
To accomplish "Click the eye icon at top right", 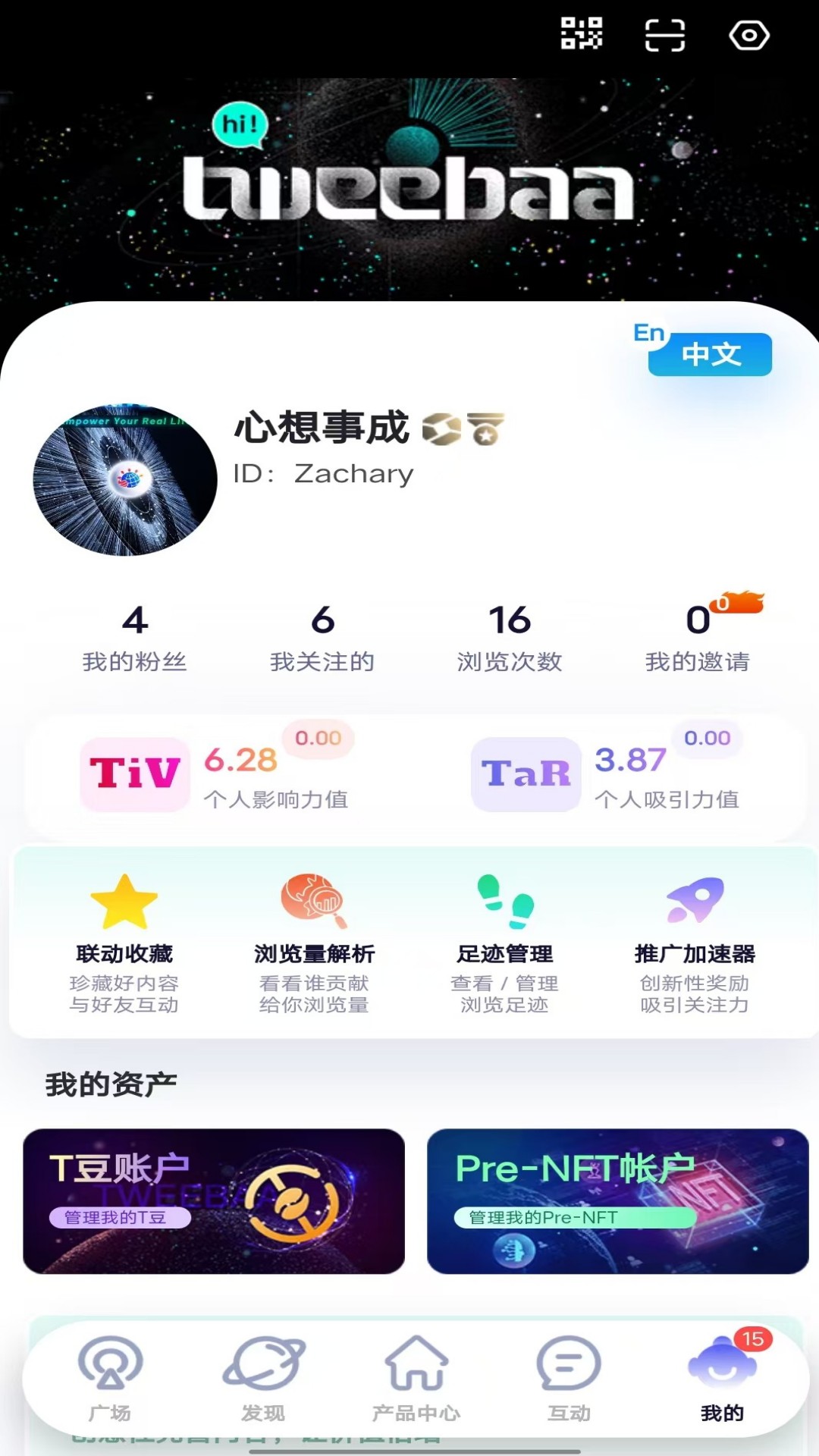I will 749,33.
